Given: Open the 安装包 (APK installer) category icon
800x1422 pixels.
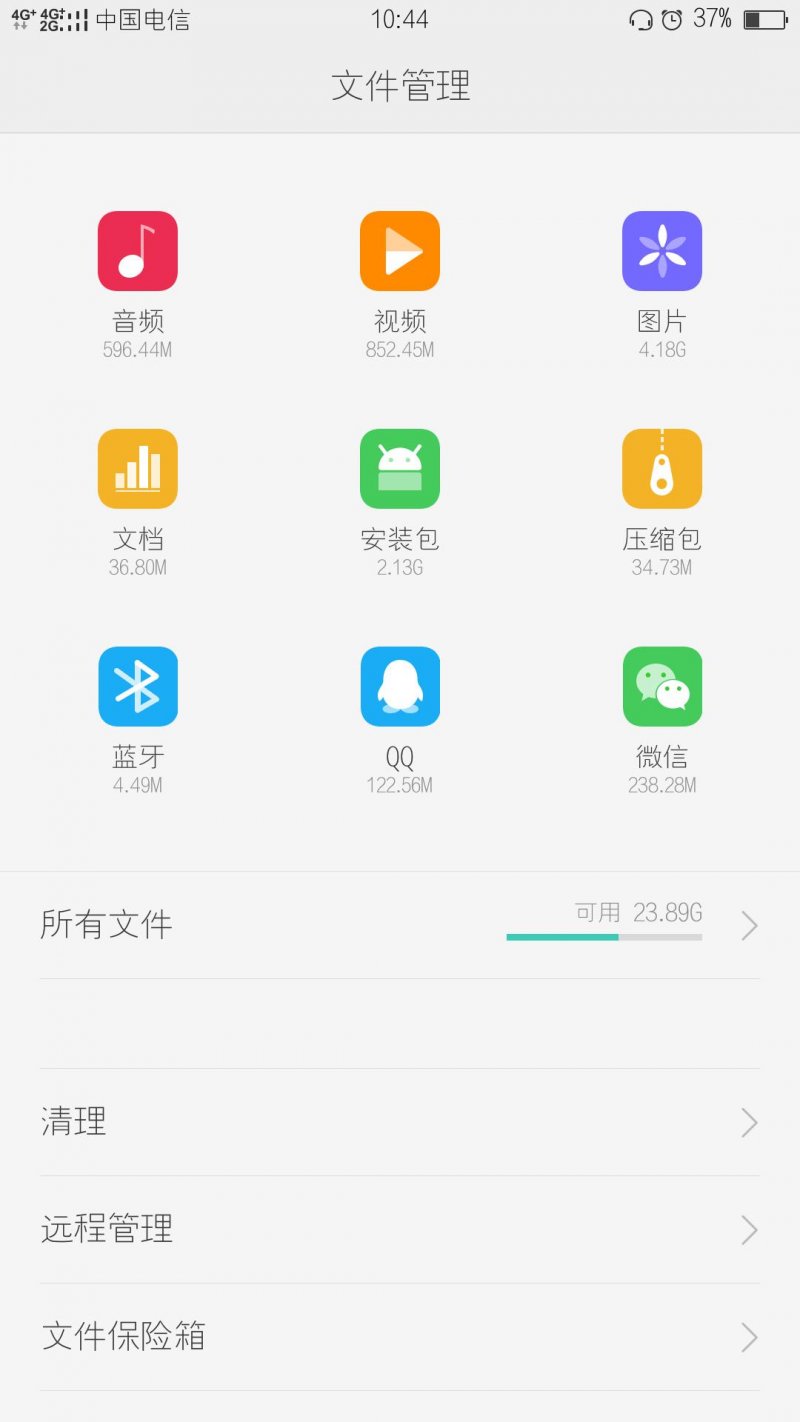Looking at the screenshot, I should click(400, 468).
